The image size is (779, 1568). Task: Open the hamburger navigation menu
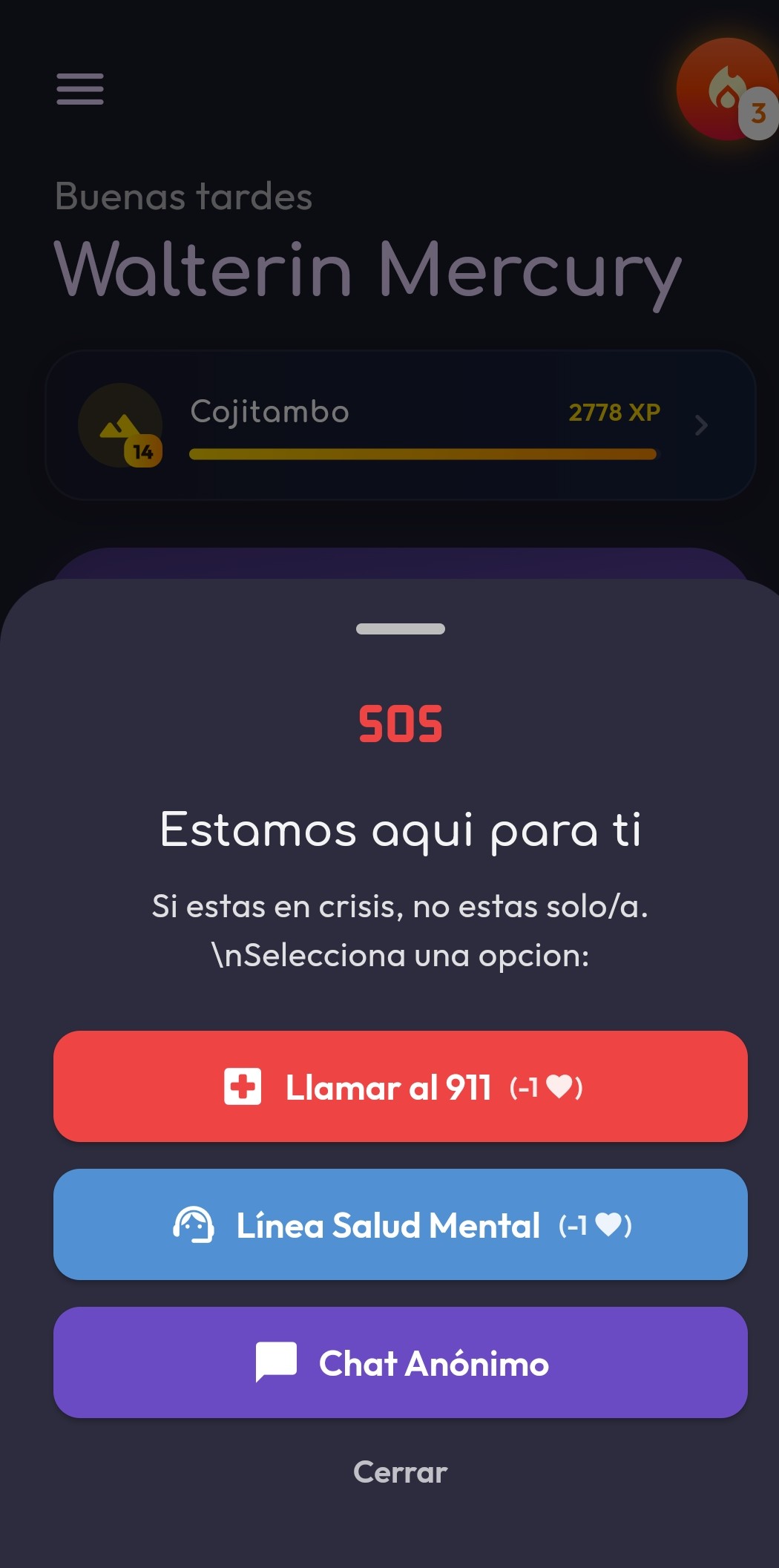click(79, 88)
